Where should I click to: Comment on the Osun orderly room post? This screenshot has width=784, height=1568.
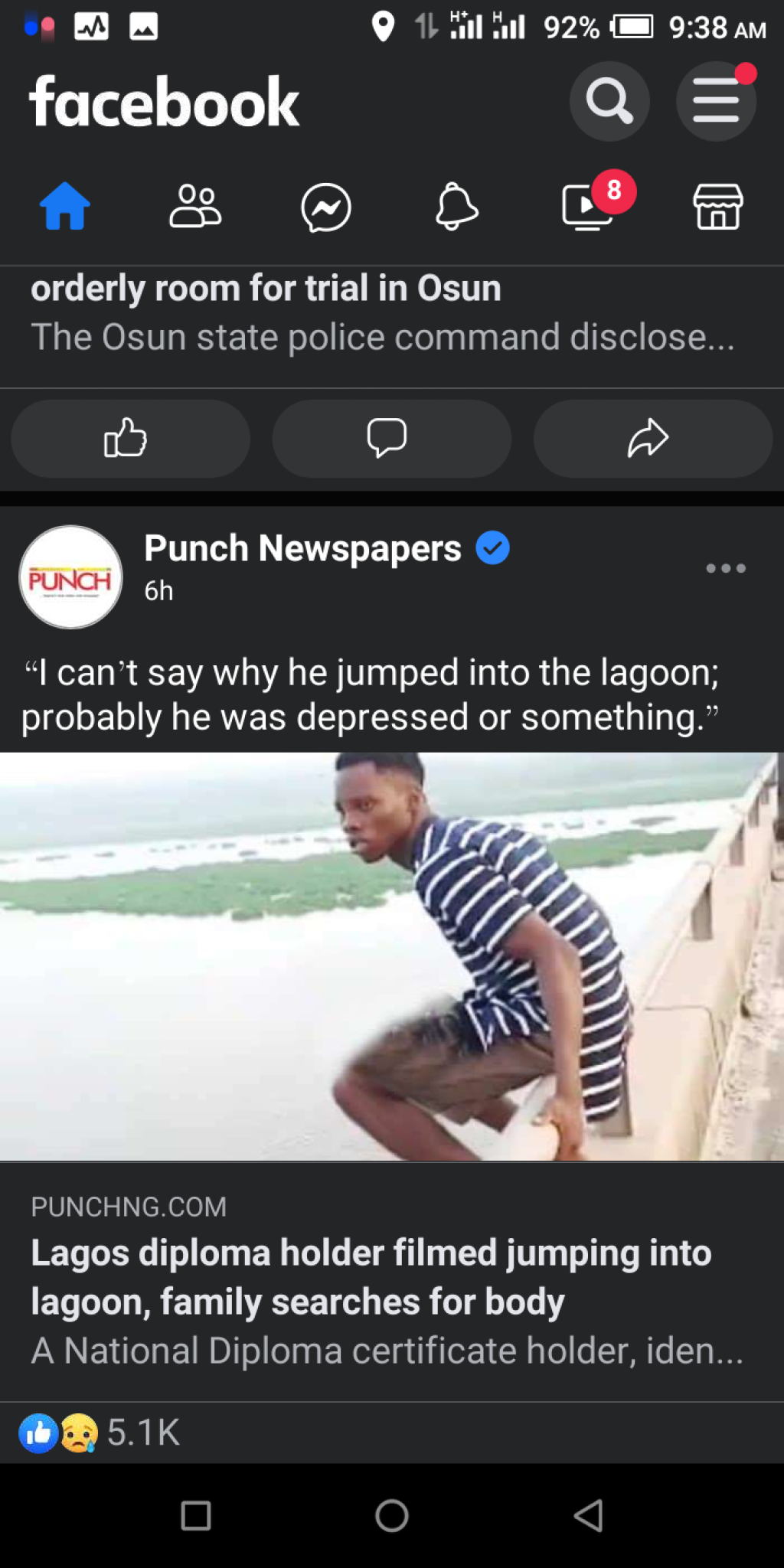tap(391, 439)
